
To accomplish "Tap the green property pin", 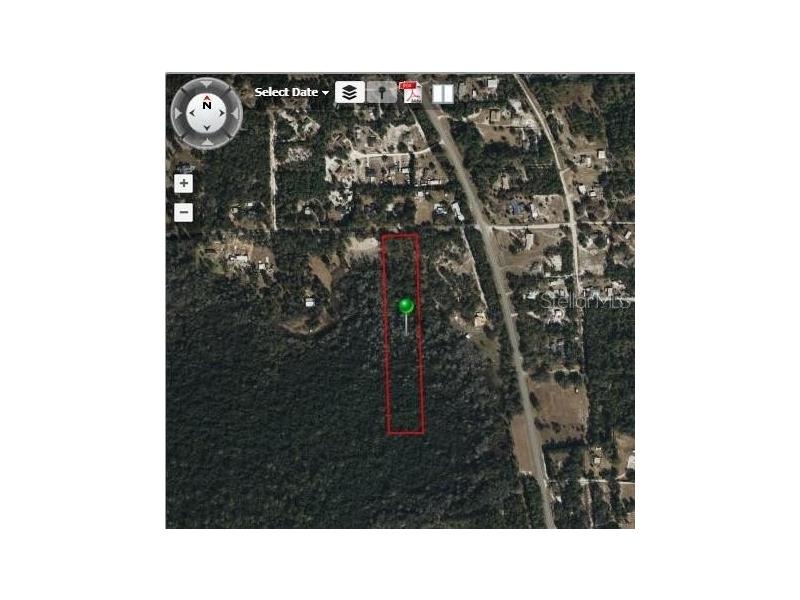I will pyautogui.click(x=406, y=306).
